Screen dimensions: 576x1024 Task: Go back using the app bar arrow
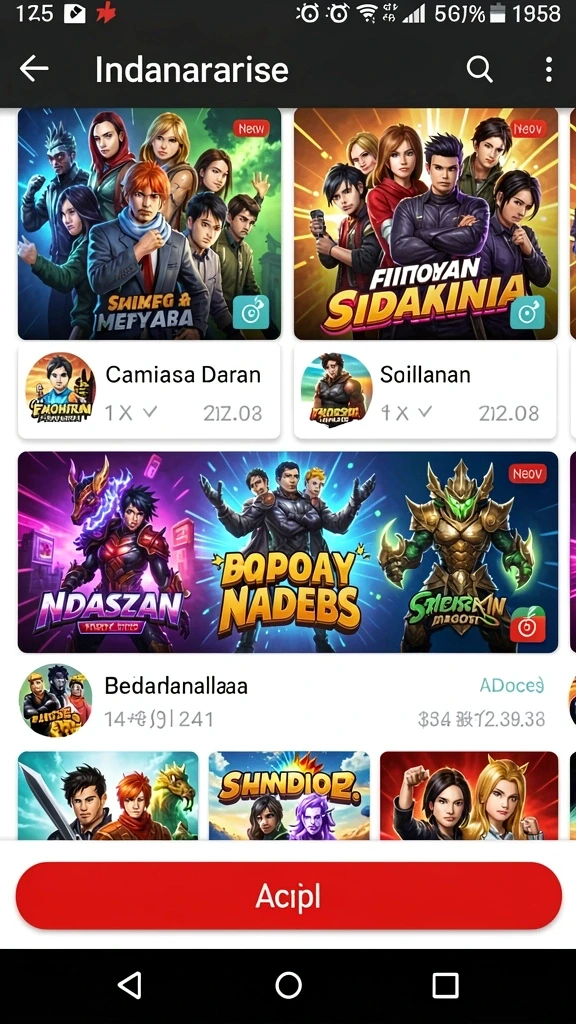click(x=34, y=69)
